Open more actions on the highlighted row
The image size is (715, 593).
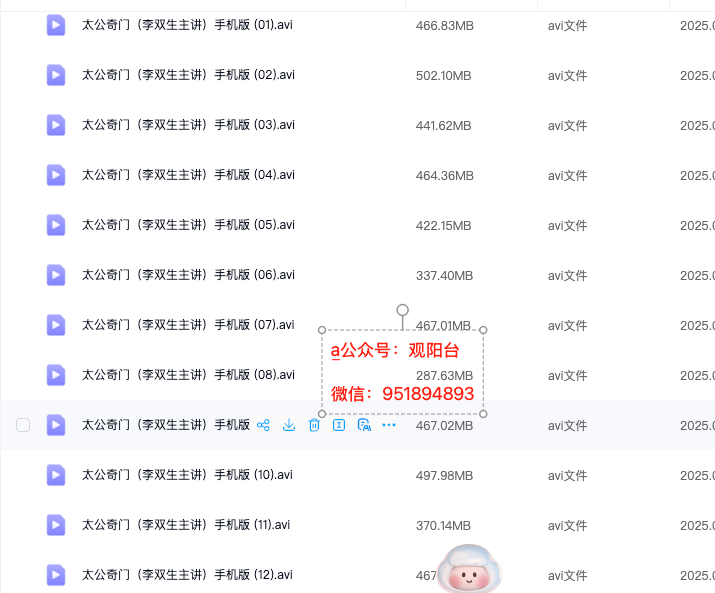pyautogui.click(x=389, y=425)
